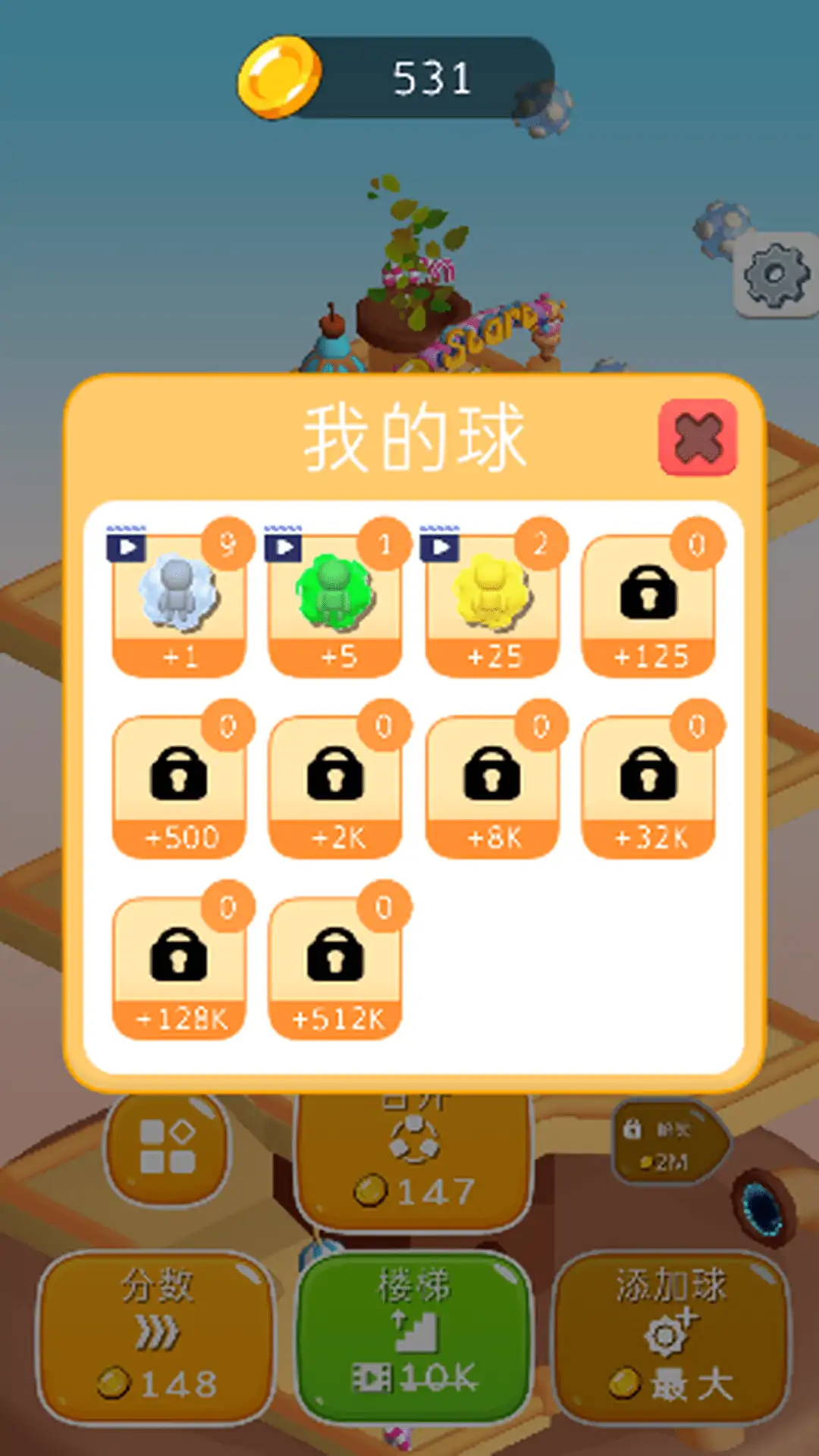The width and height of the screenshot is (819, 1456).
Task: Select the white +1 ball
Action: click(x=179, y=604)
